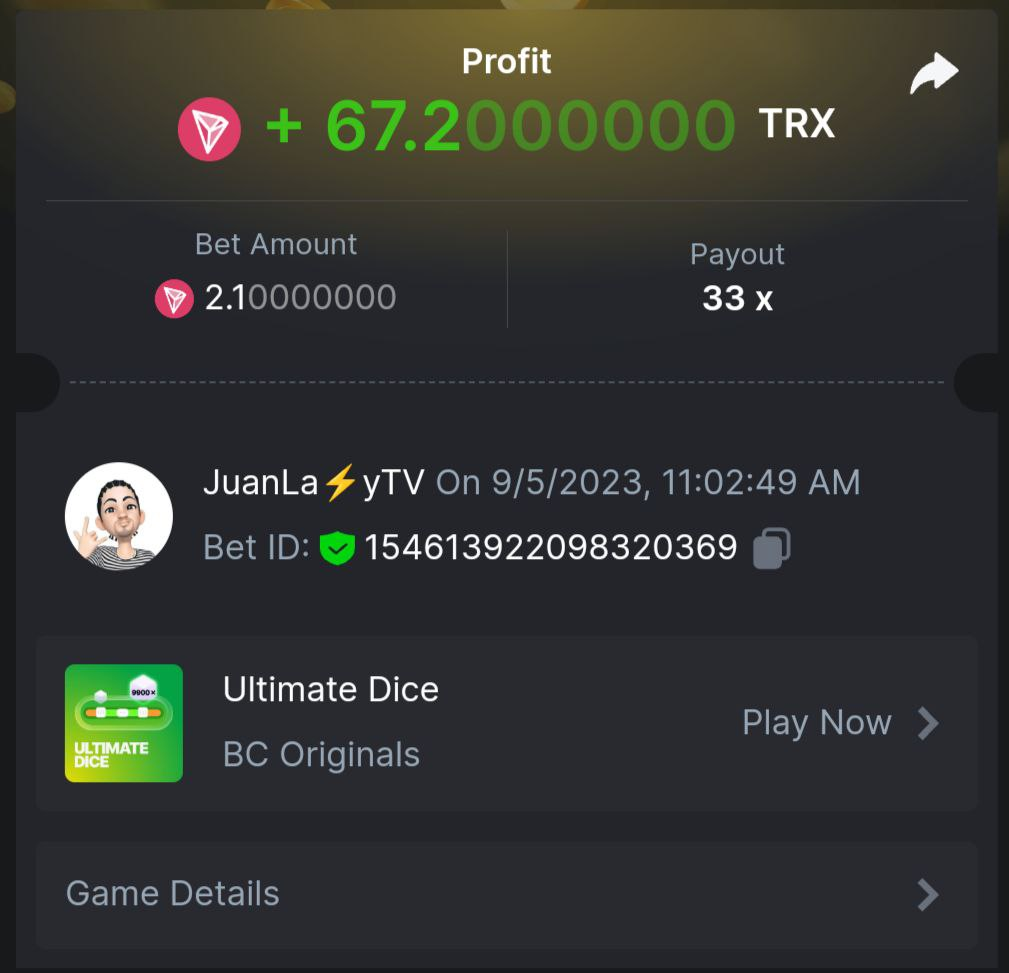Play Ultimate Dice now
The image size is (1009, 973).
click(x=838, y=722)
